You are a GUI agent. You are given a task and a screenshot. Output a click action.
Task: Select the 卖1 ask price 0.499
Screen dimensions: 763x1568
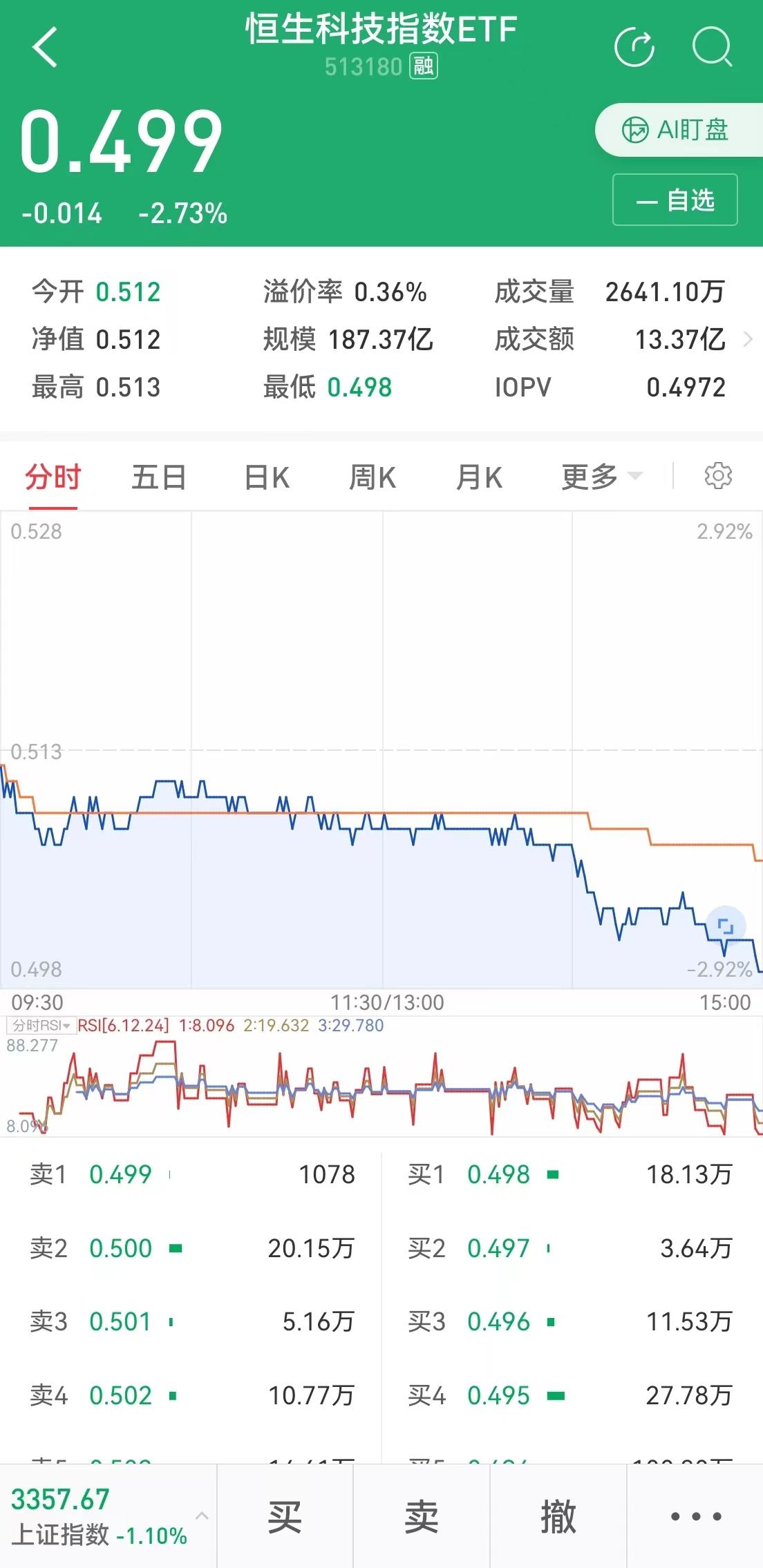122,1174
